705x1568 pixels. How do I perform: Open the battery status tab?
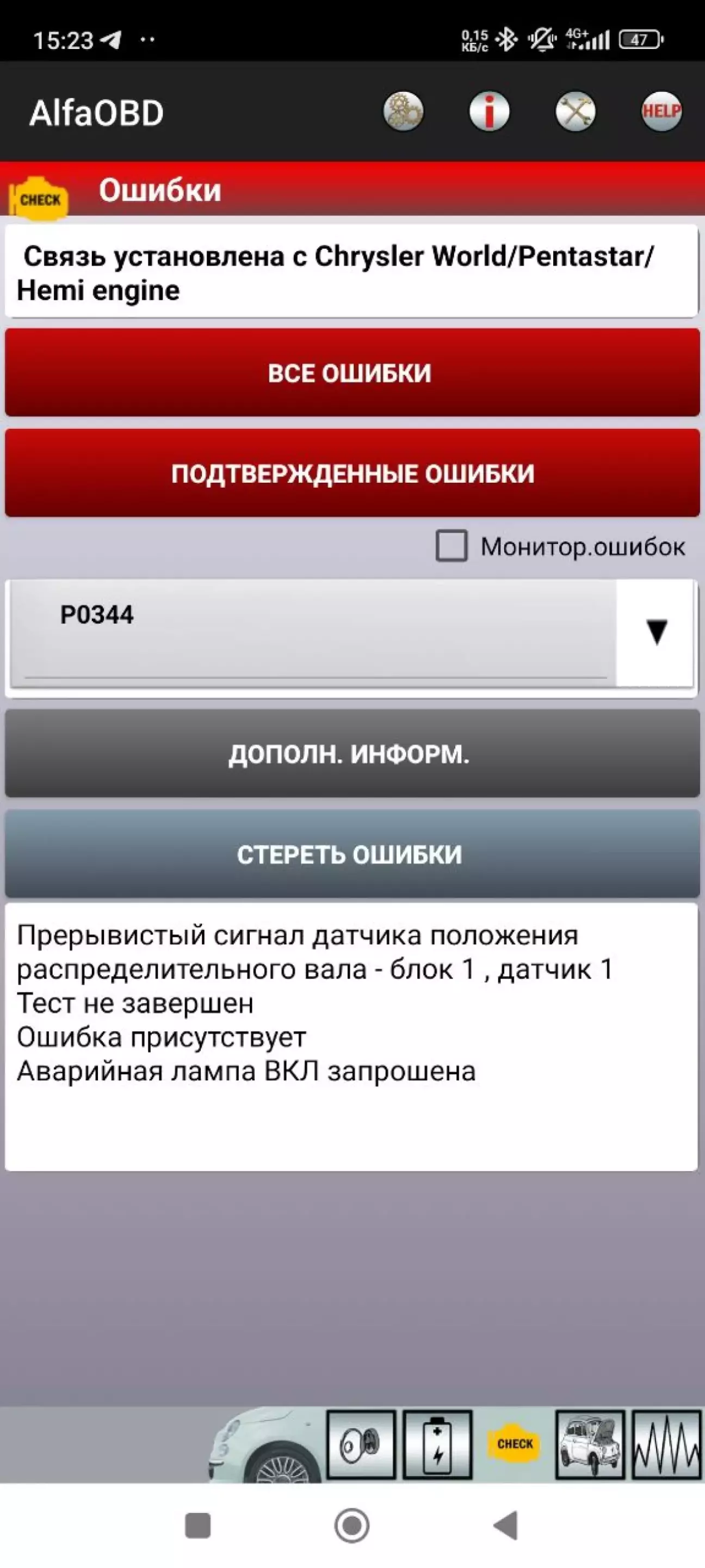point(437,1444)
